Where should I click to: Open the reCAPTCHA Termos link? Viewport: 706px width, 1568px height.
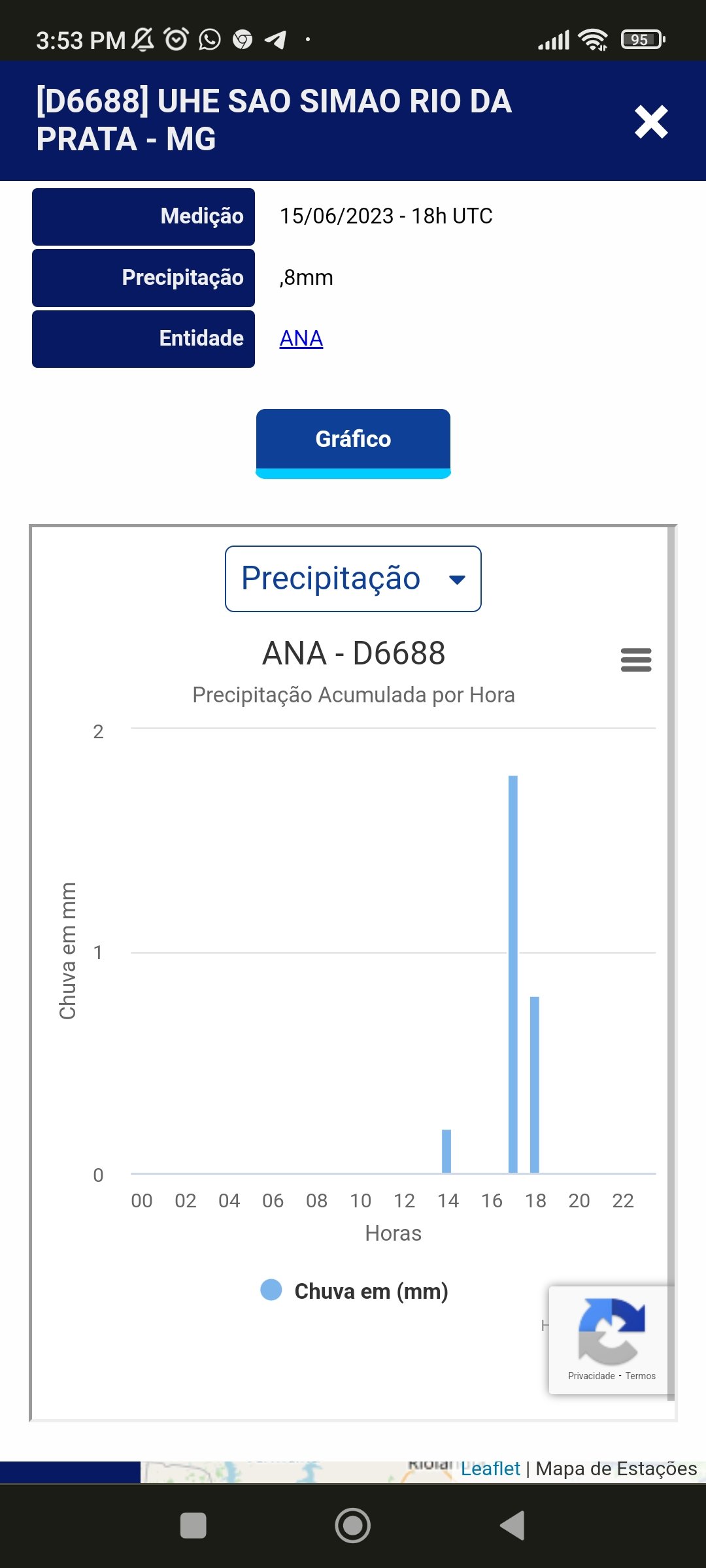click(640, 1376)
